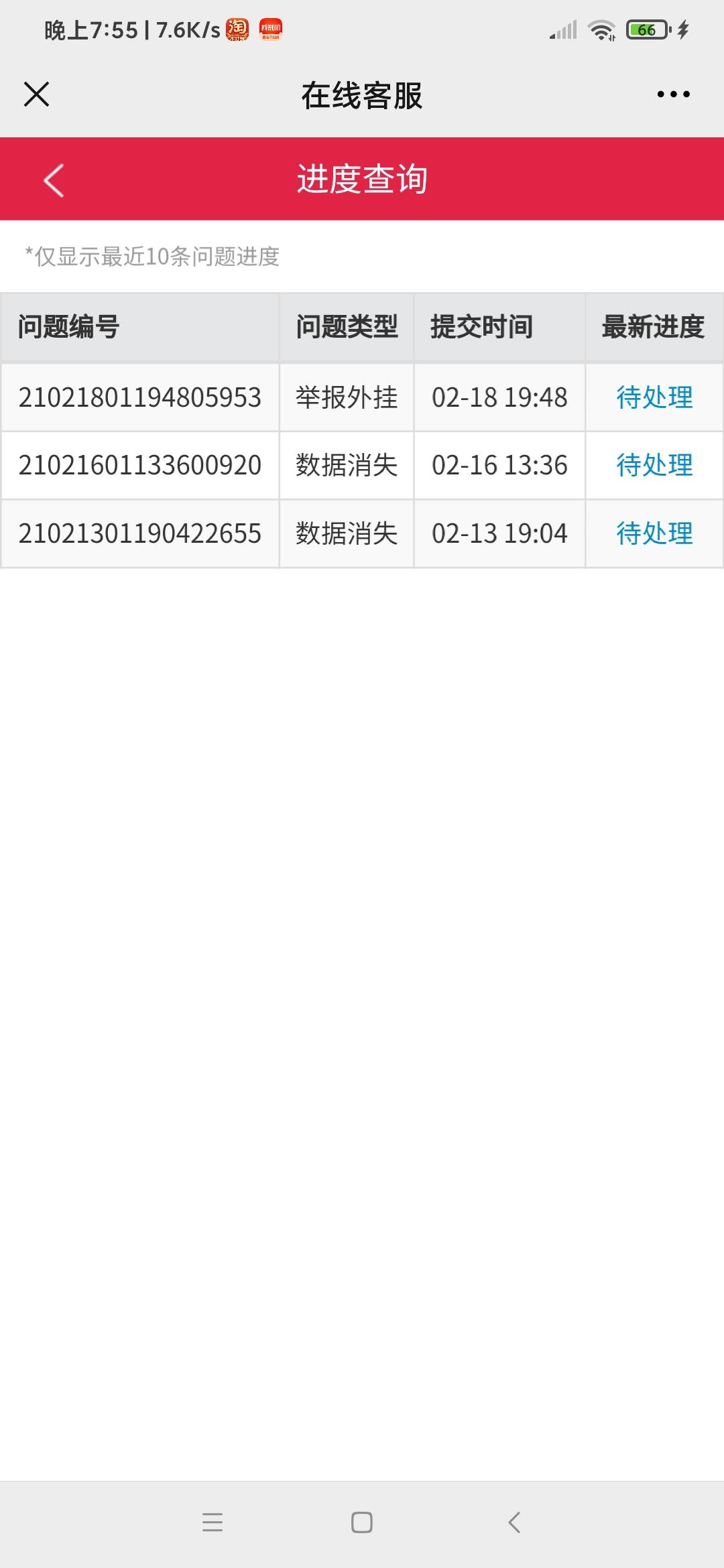Tap the system home button
The height and width of the screenshot is (1568, 724).
pyautogui.click(x=362, y=1522)
